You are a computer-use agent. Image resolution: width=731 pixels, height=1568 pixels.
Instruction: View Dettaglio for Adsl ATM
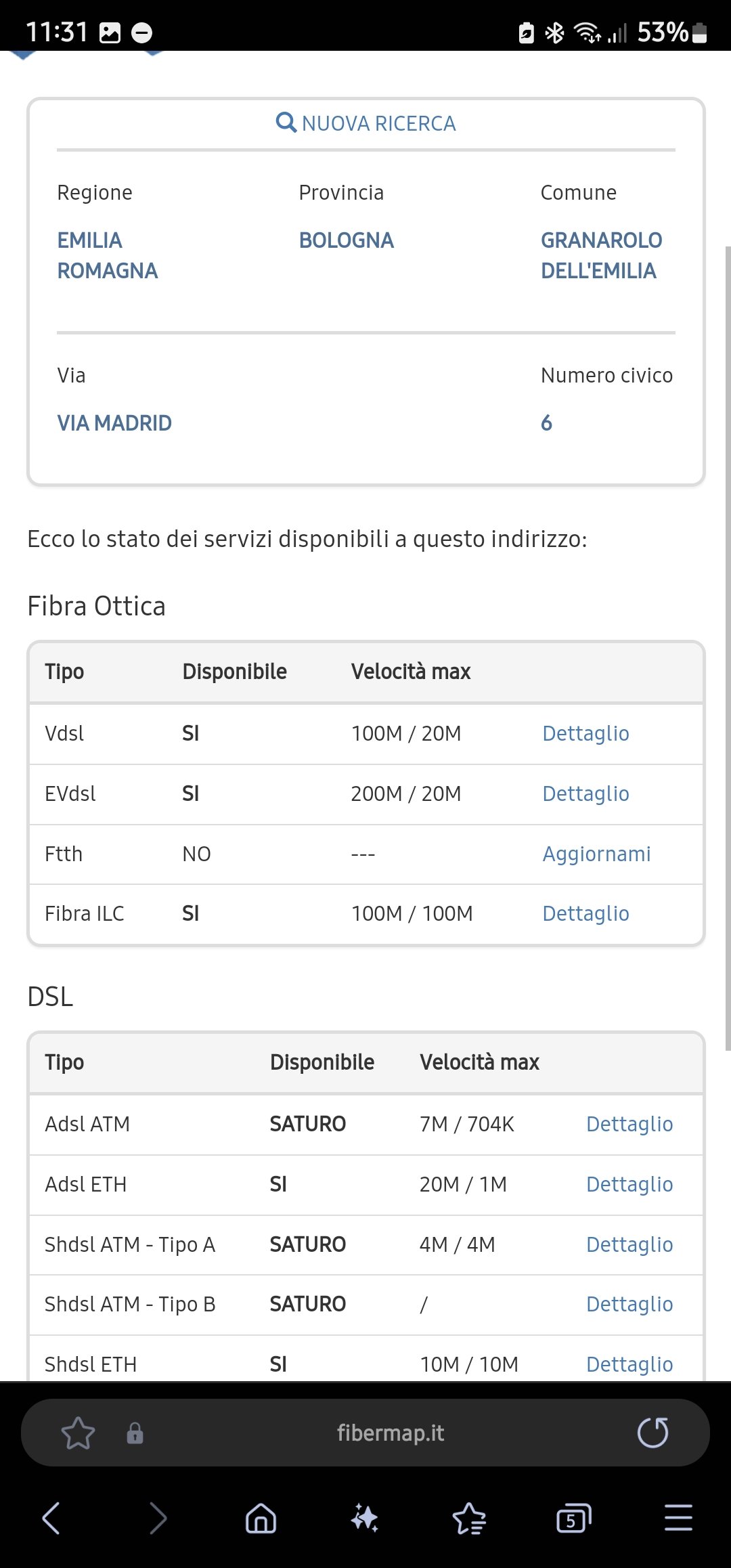pos(629,1124)
